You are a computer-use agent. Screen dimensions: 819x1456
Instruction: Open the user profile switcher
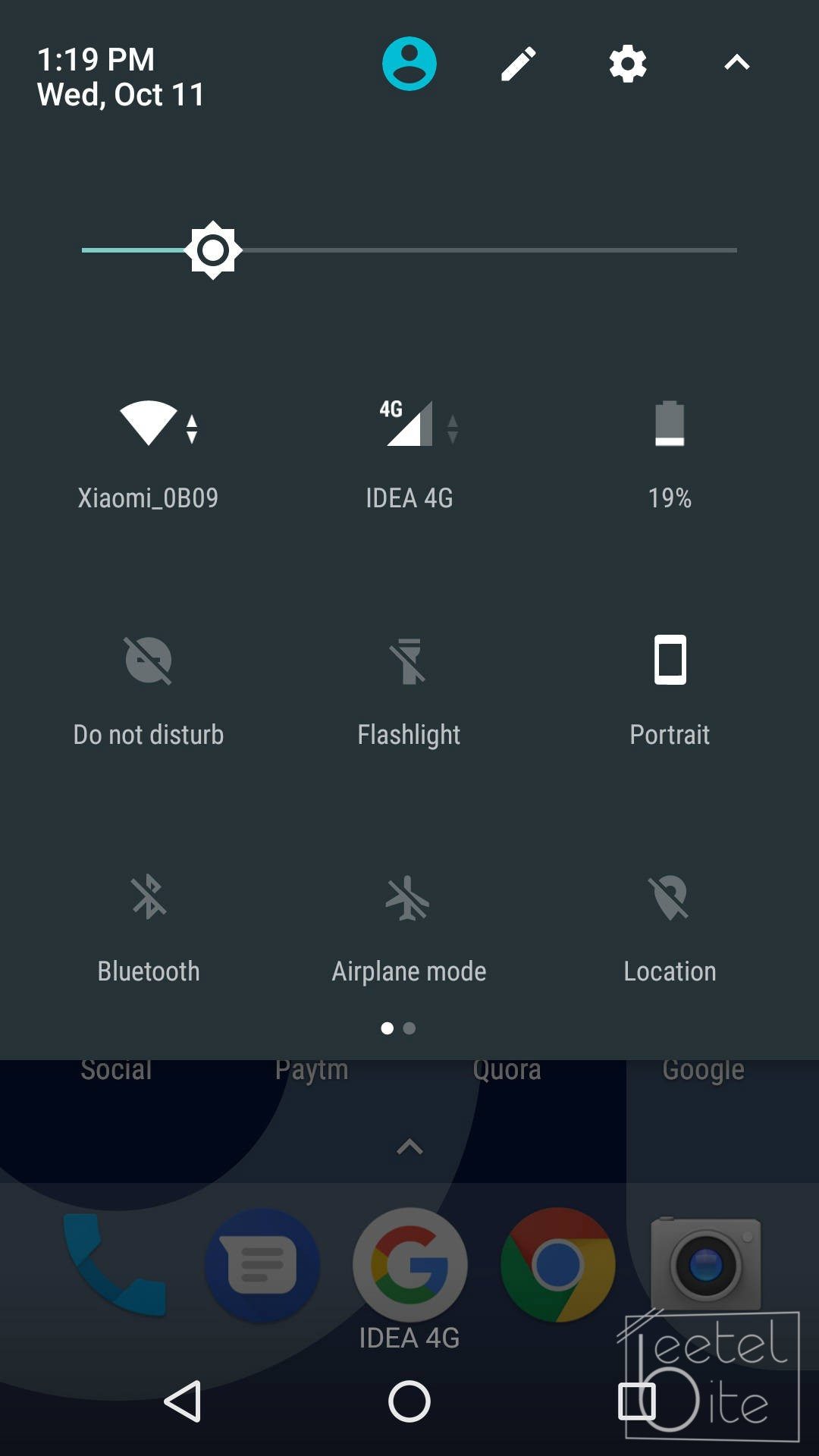pos(409,64)
